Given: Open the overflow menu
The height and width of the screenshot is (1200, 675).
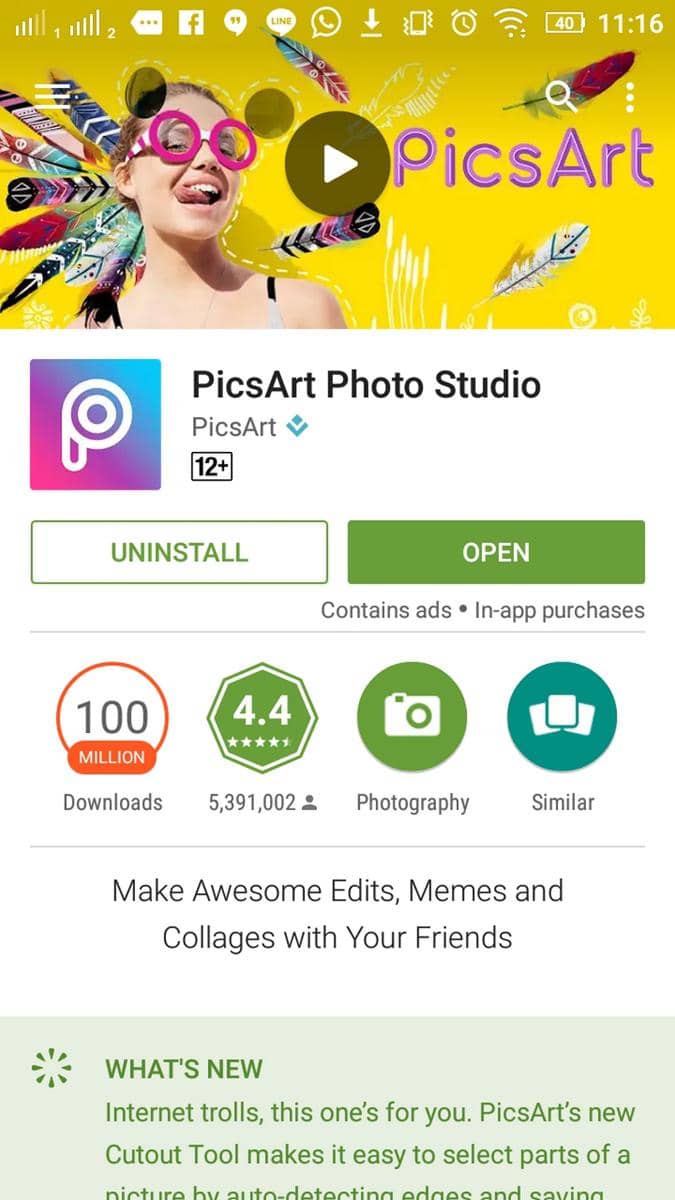Looking at the screenshot, I should click(x=629, y=97).
